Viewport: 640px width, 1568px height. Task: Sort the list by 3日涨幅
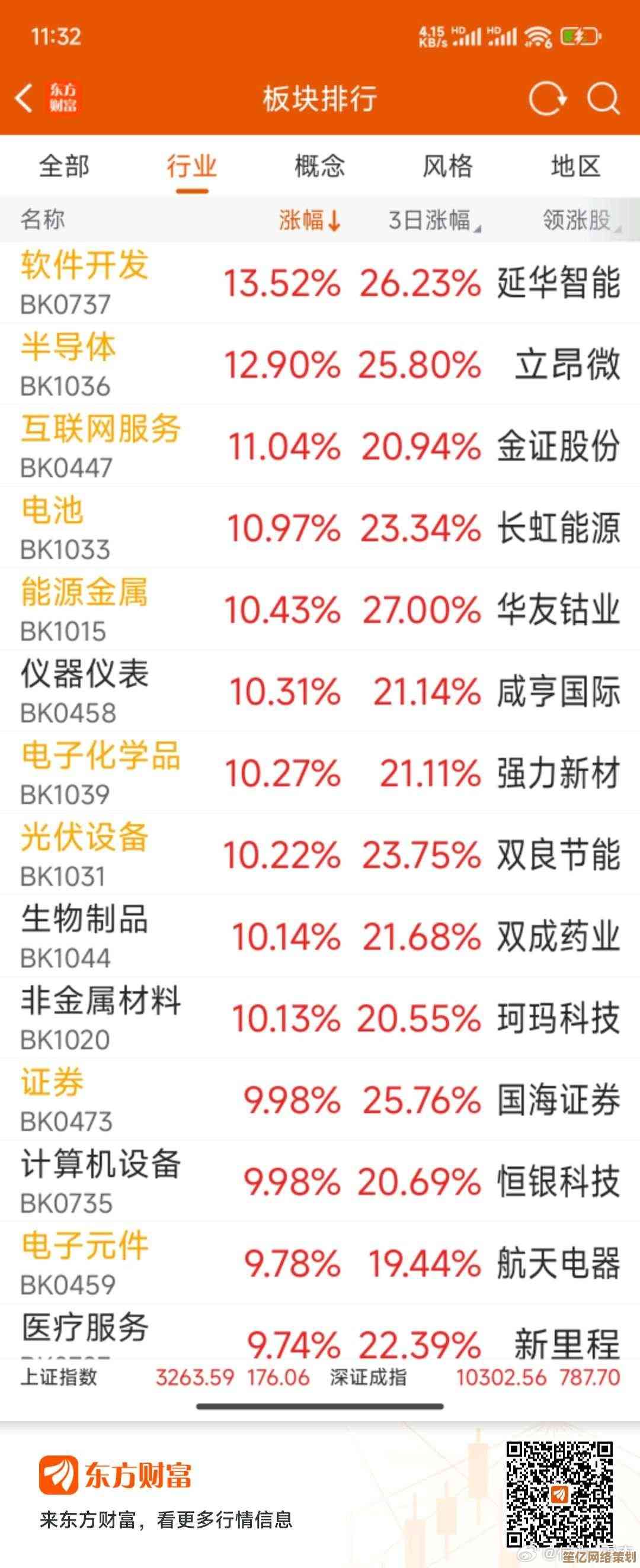434,220
